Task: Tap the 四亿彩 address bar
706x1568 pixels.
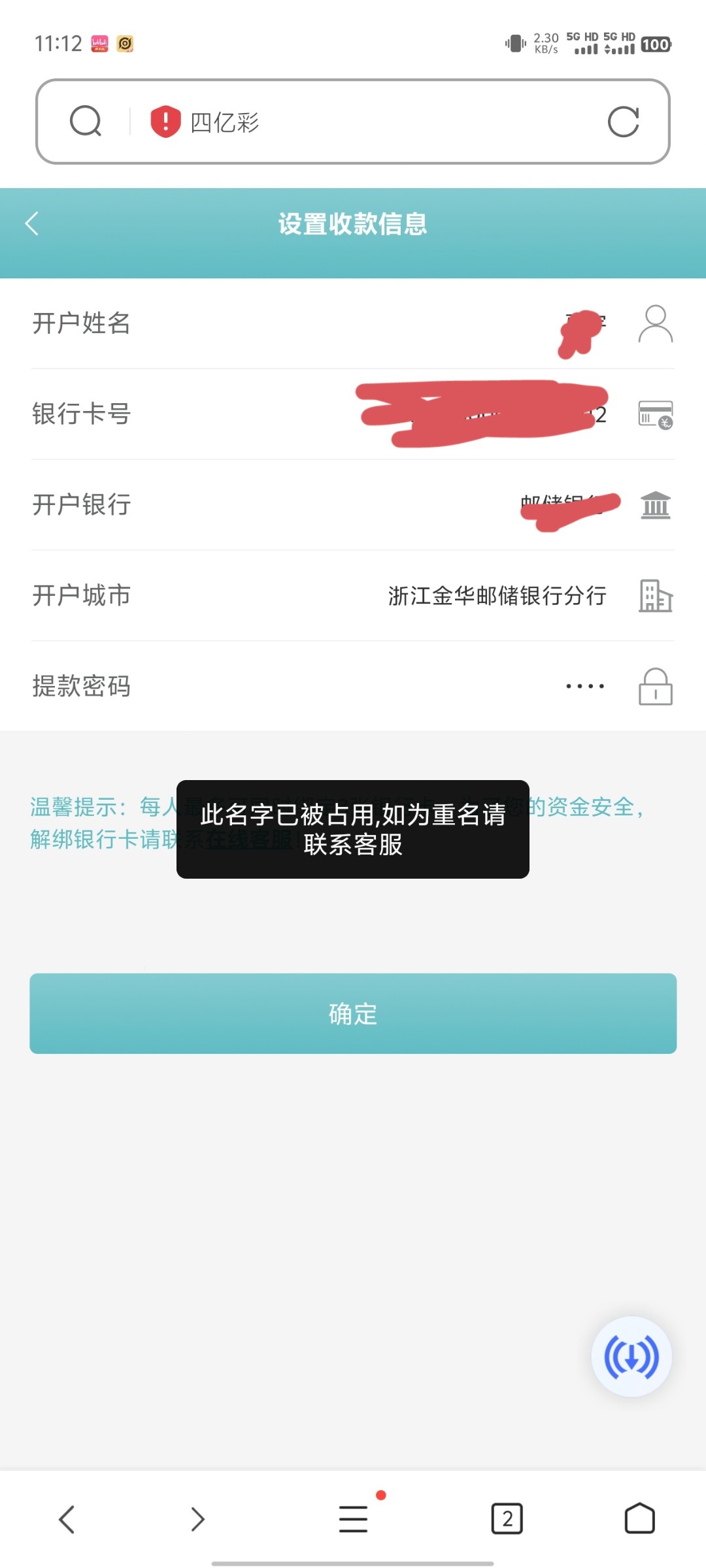Action: (366, 122)
